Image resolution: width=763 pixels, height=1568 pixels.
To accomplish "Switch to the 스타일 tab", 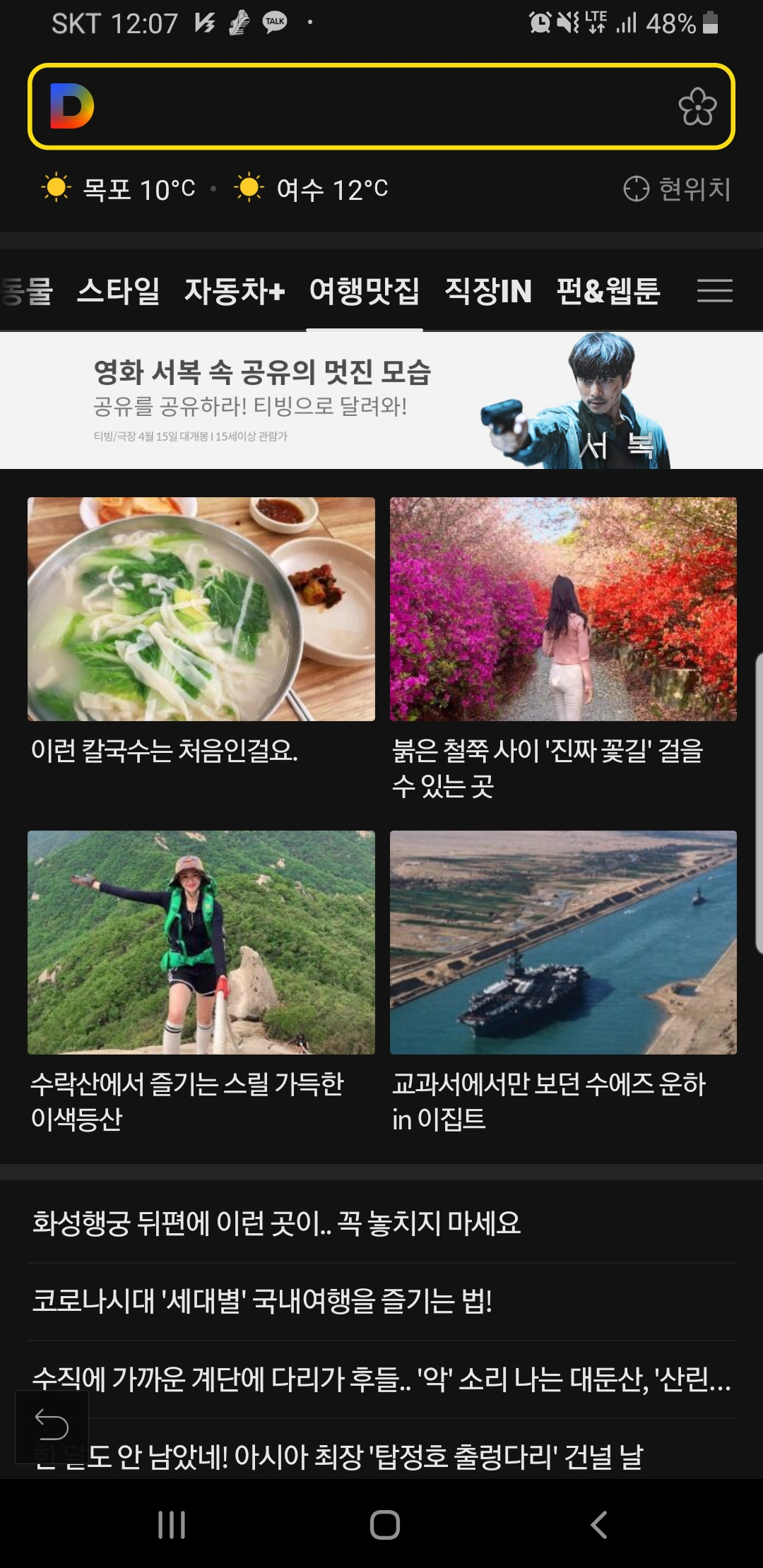I will 120,290.
